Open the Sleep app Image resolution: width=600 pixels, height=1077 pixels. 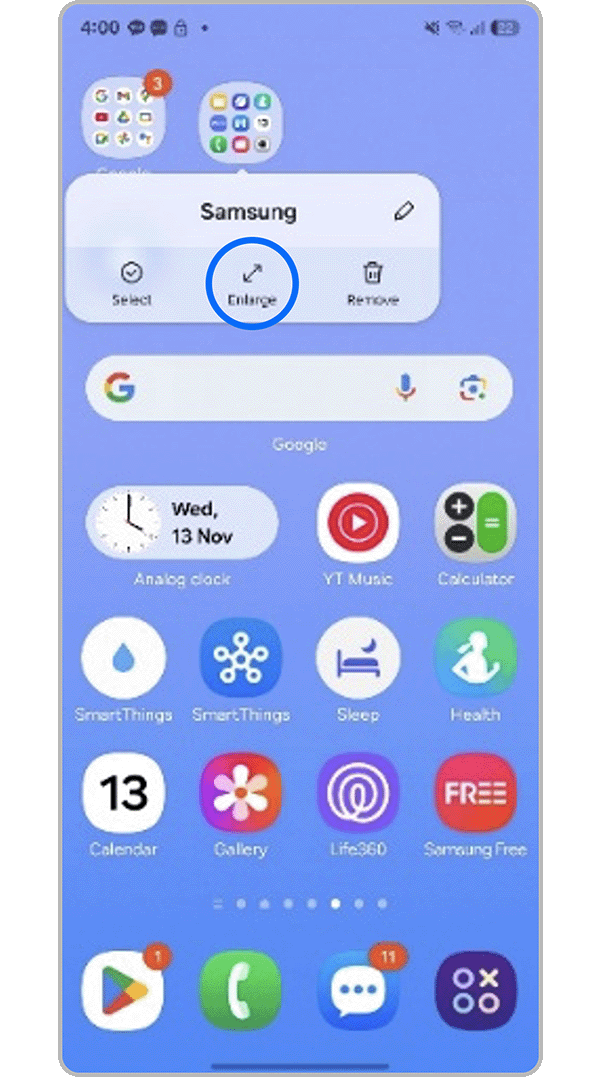tap(358, 659)
